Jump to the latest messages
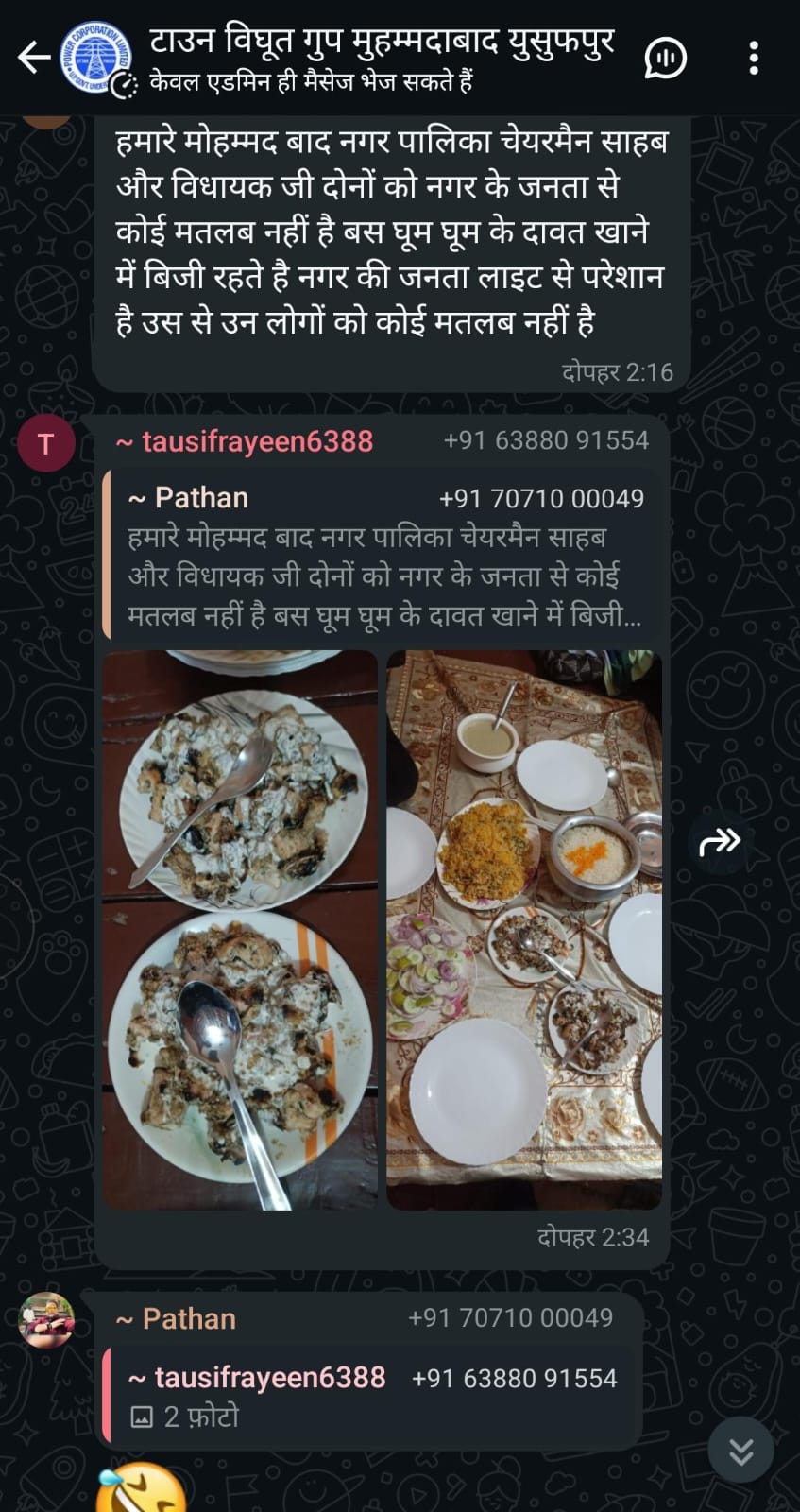The height and width of the screenshot is (1512, 800). [741, 1450]
